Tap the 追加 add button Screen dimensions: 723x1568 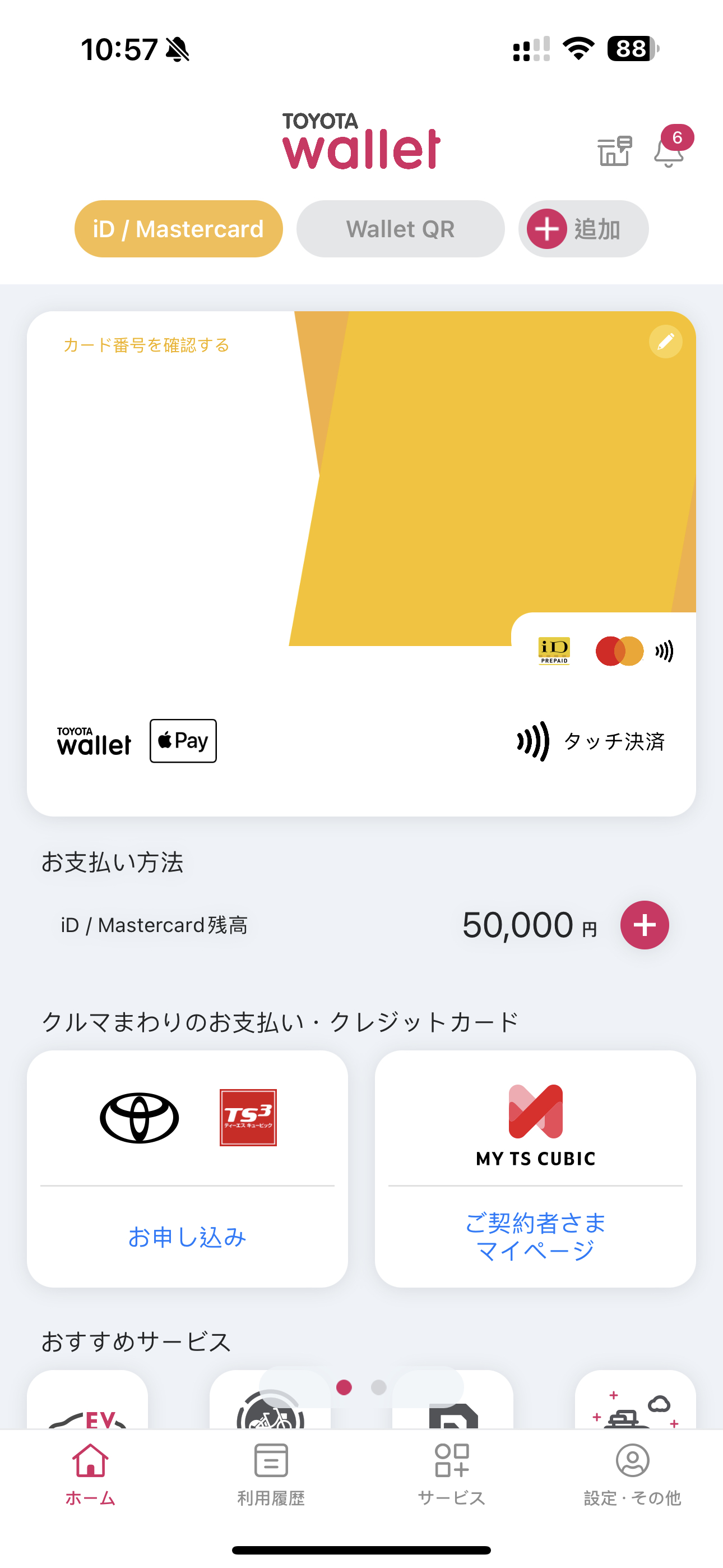coord(583,229)
